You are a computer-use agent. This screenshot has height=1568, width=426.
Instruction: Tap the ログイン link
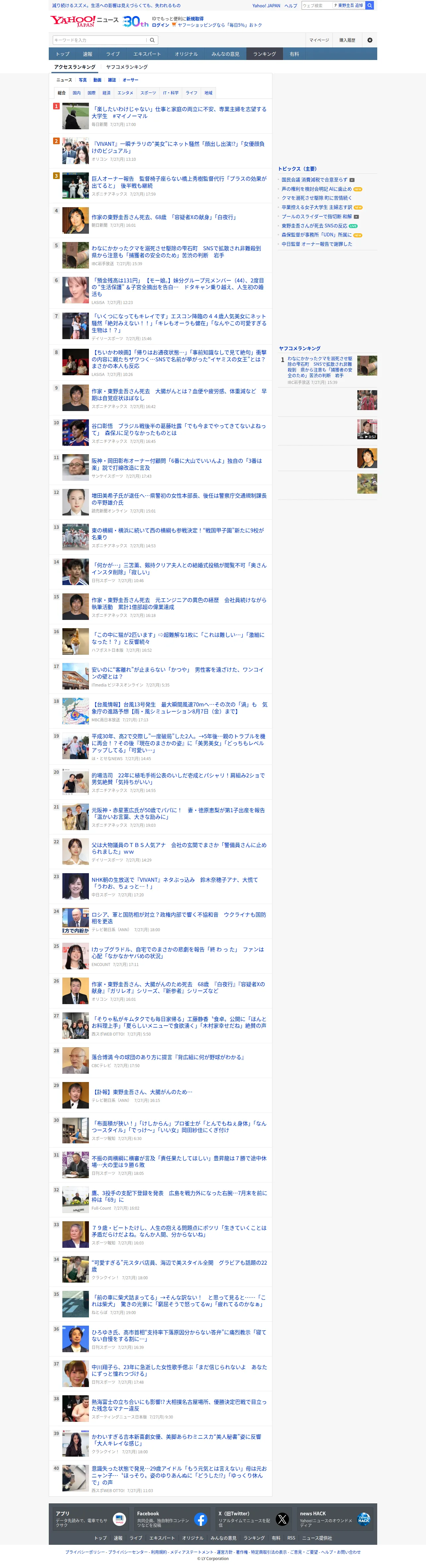point(160,25)
